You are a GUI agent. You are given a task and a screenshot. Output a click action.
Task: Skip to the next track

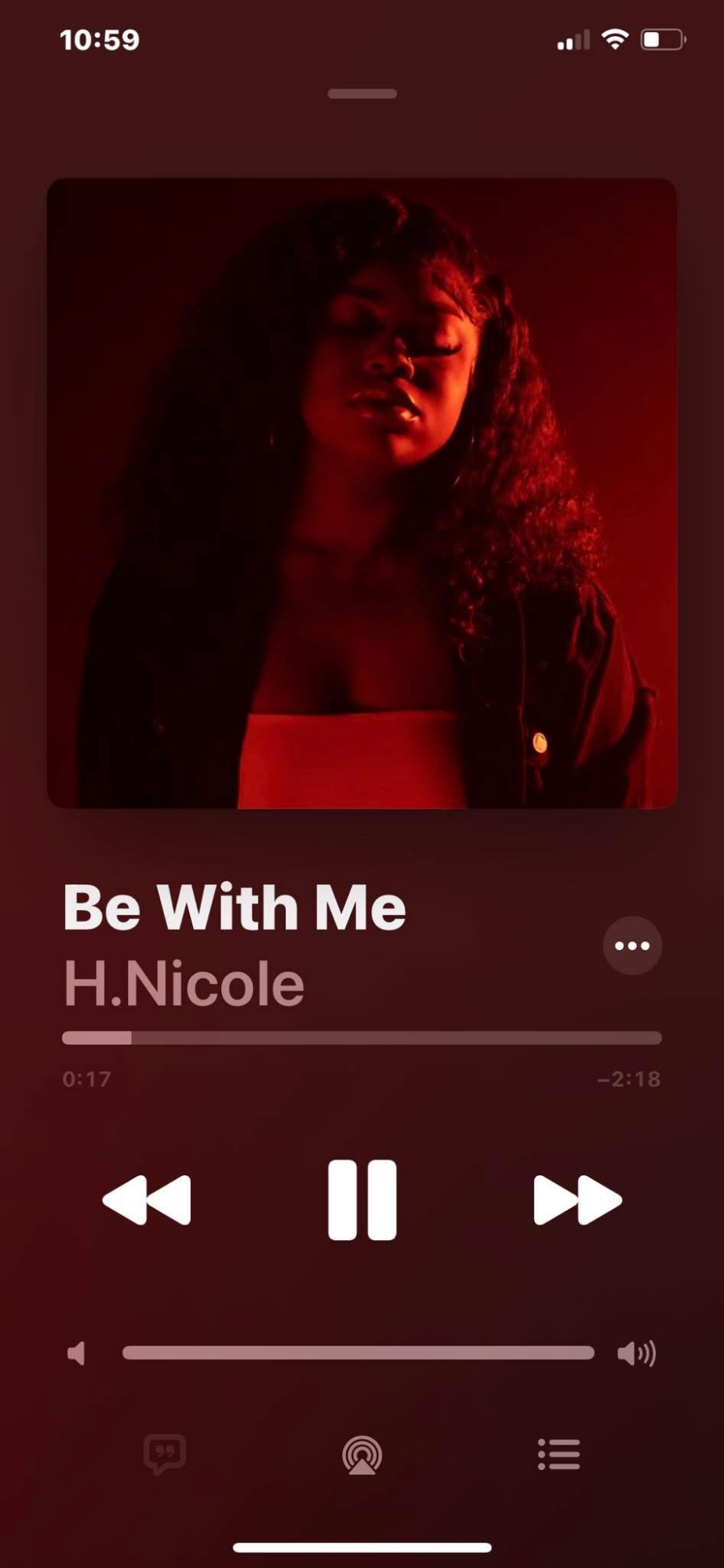(577, 1200)
